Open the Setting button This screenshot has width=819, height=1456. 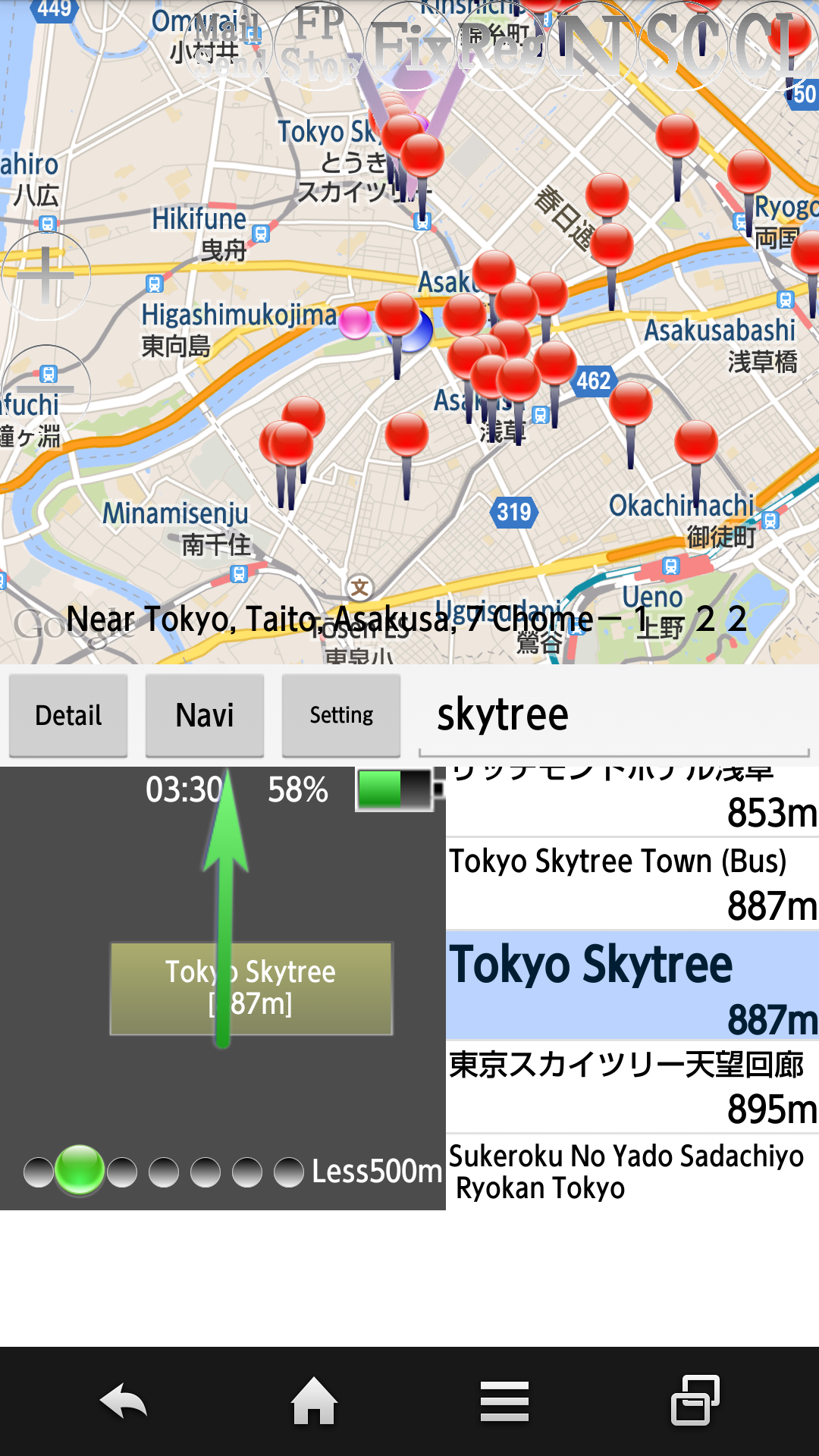341,715
